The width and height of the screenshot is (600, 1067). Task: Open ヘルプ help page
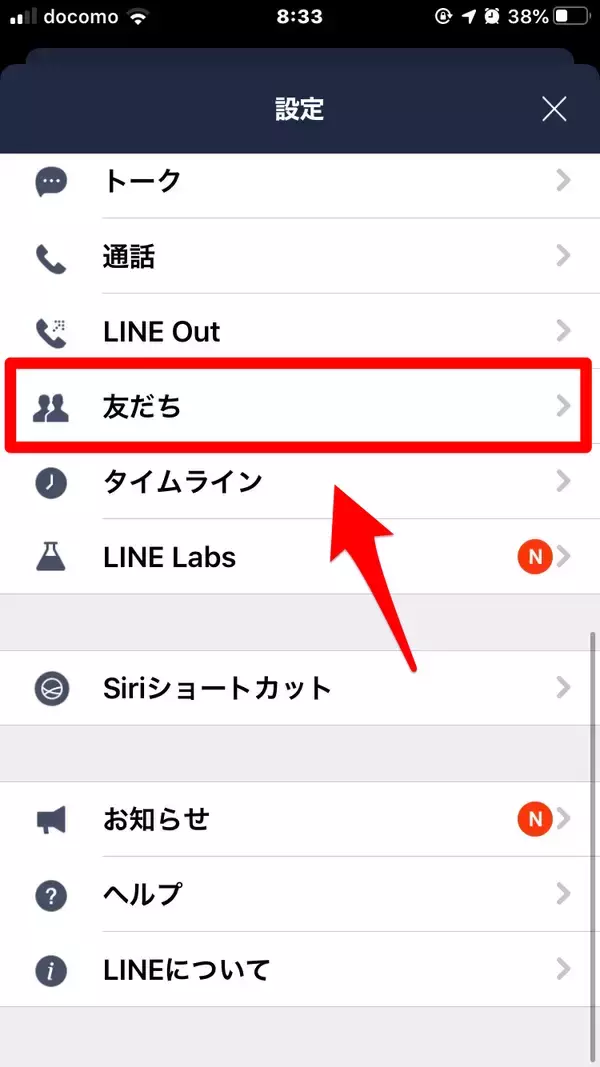[x=300, y=894]
